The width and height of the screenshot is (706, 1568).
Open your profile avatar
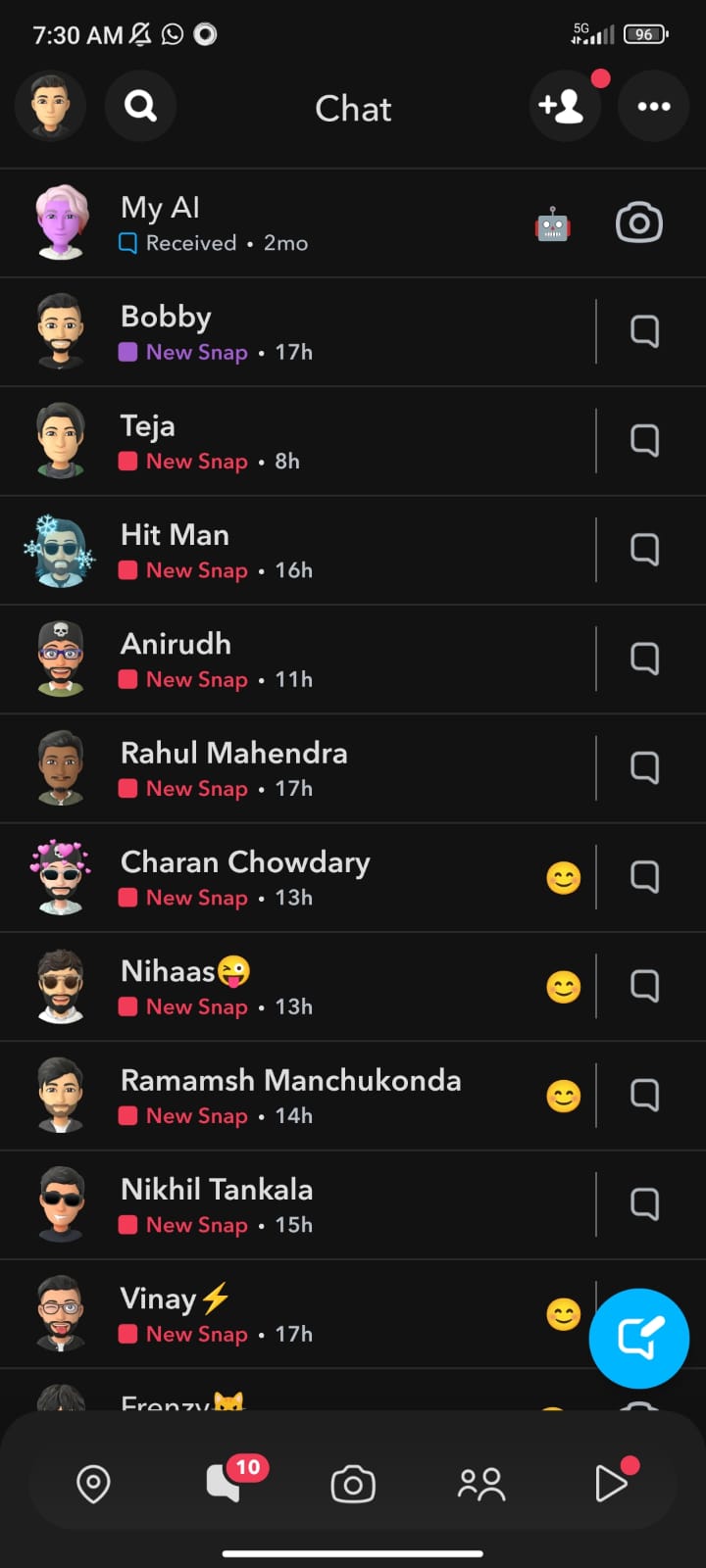[x=50, y=105]
